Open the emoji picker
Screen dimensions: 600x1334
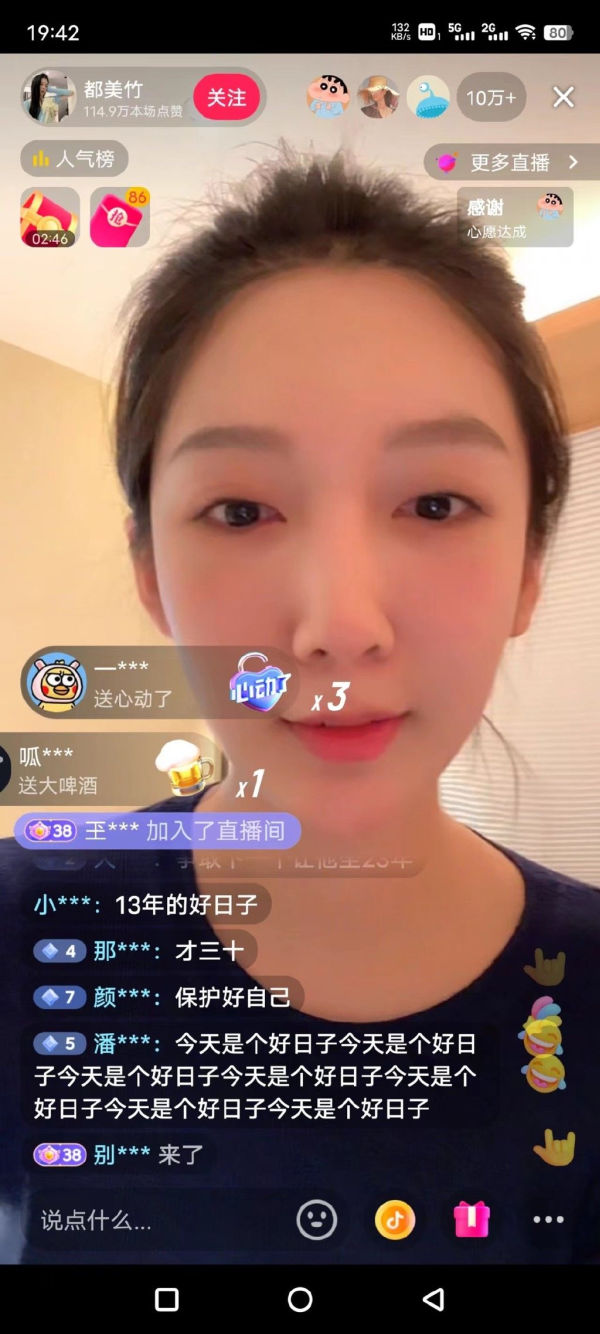(317, 1220)
